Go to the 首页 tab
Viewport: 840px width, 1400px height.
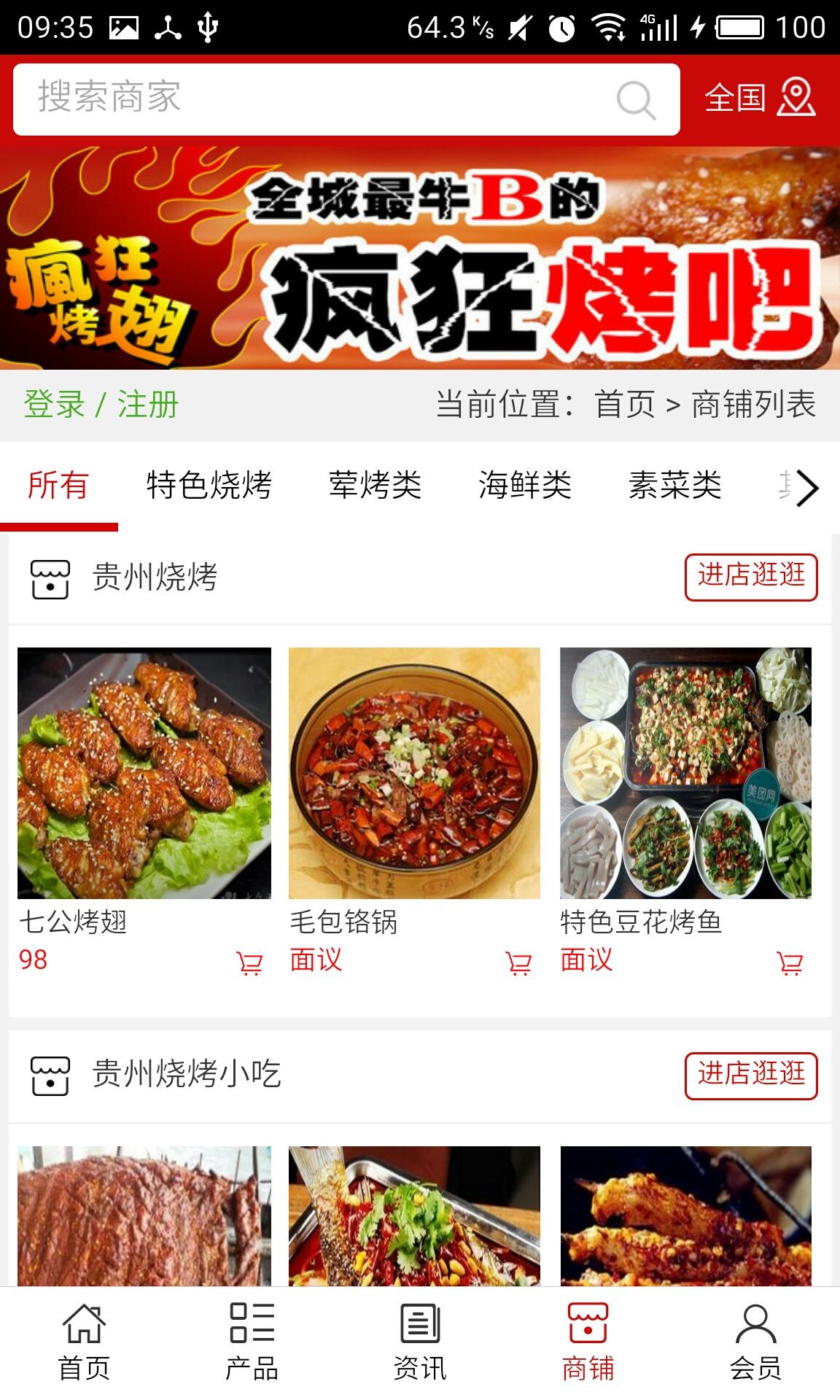pos(84,1343)
